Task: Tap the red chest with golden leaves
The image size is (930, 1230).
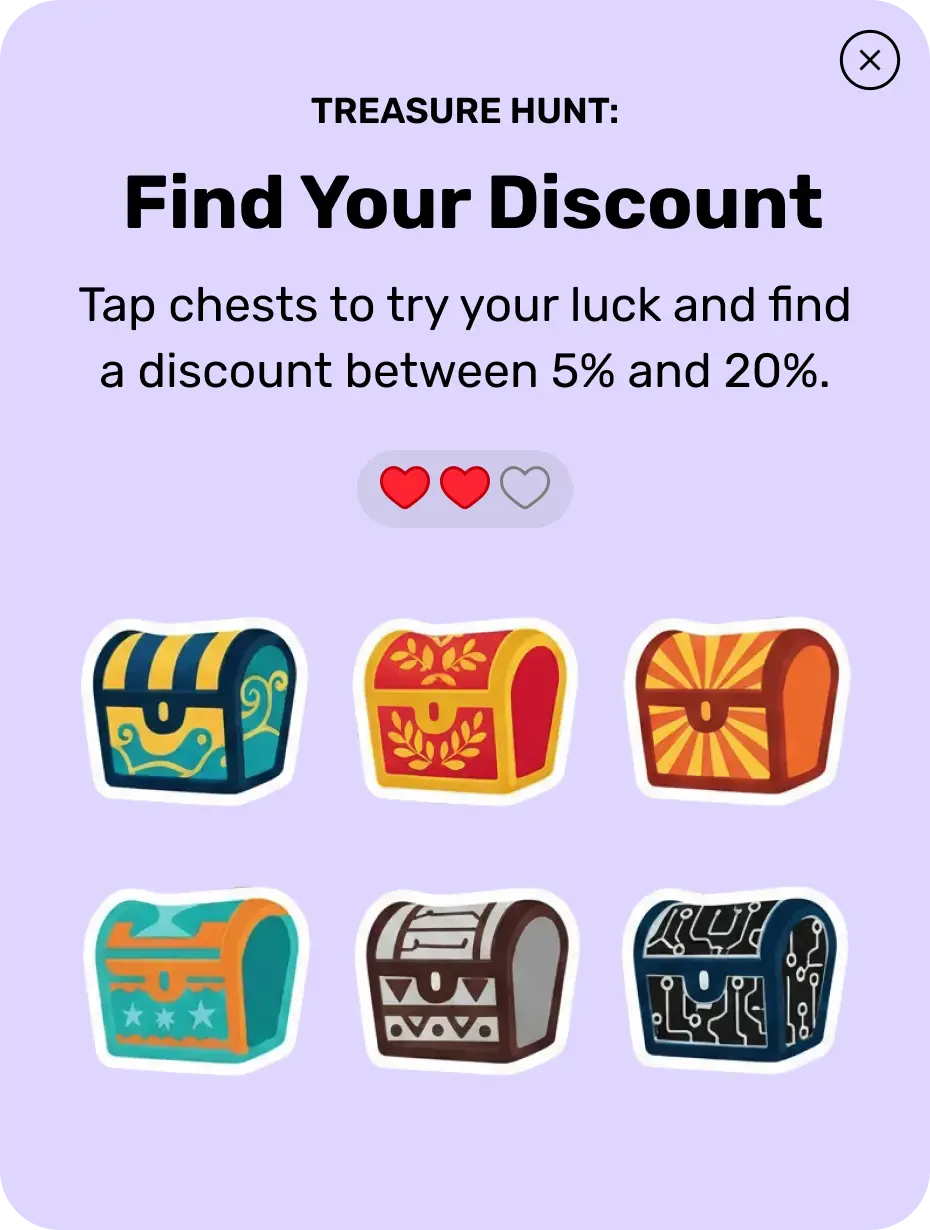Action: tap(465, 710)
